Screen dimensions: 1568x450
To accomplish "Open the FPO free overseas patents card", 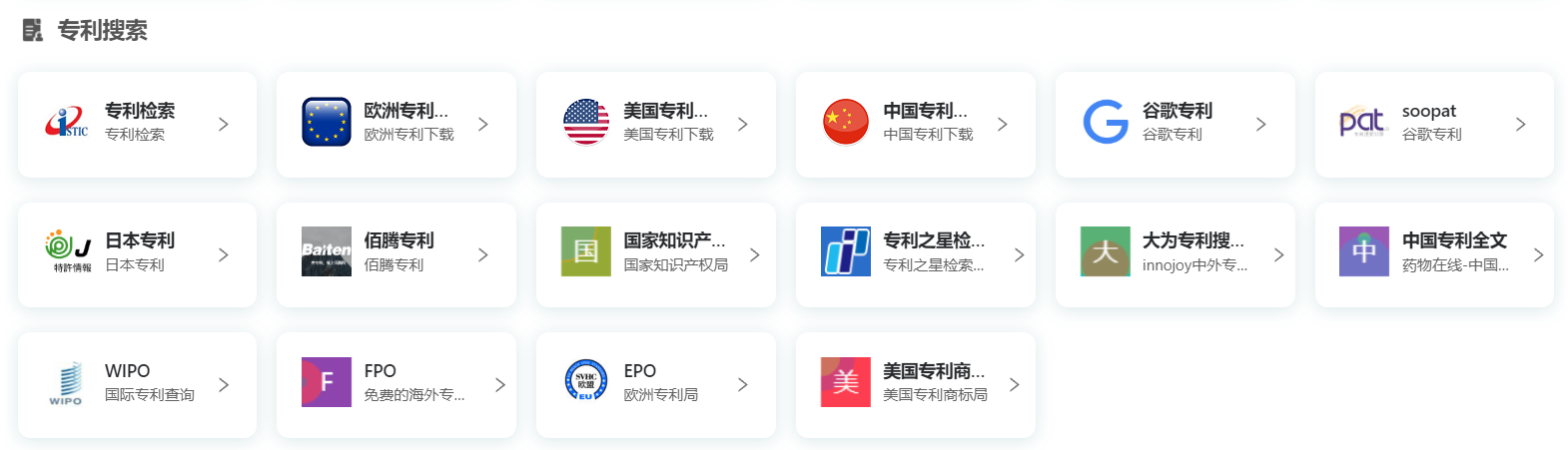I will tap(396, 385).
